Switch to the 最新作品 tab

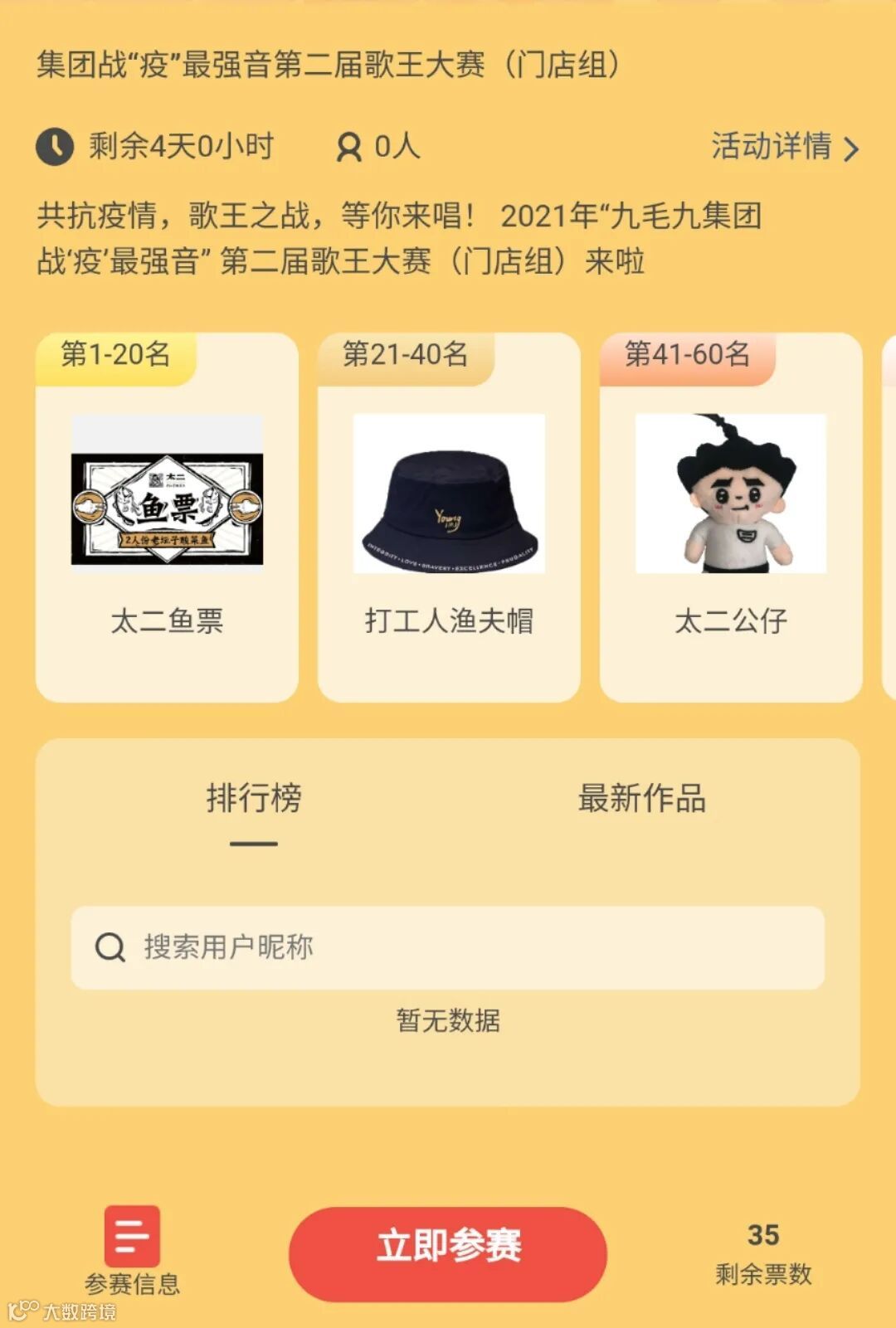(x=641, y=799)
